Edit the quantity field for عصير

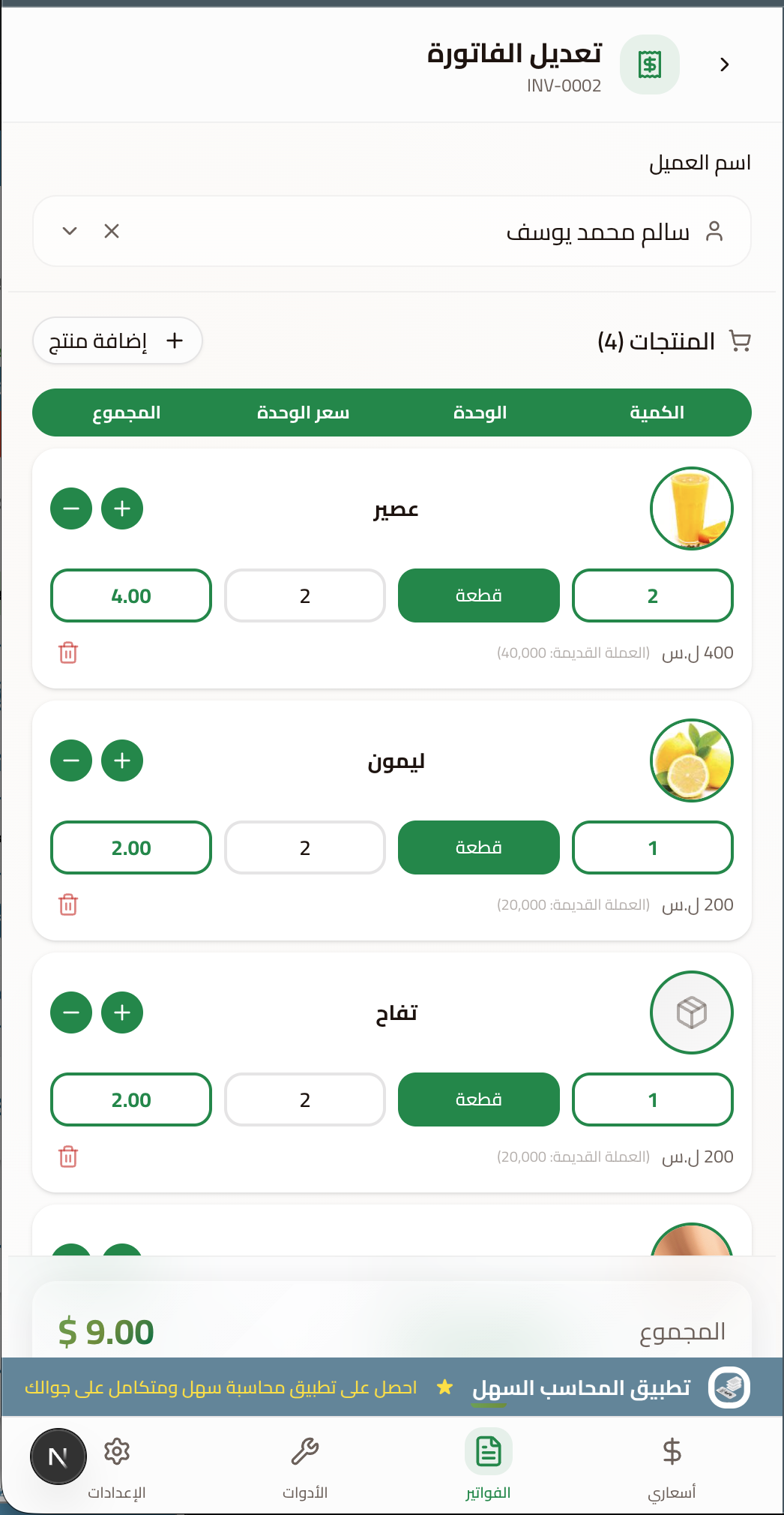tap(652, 595)
